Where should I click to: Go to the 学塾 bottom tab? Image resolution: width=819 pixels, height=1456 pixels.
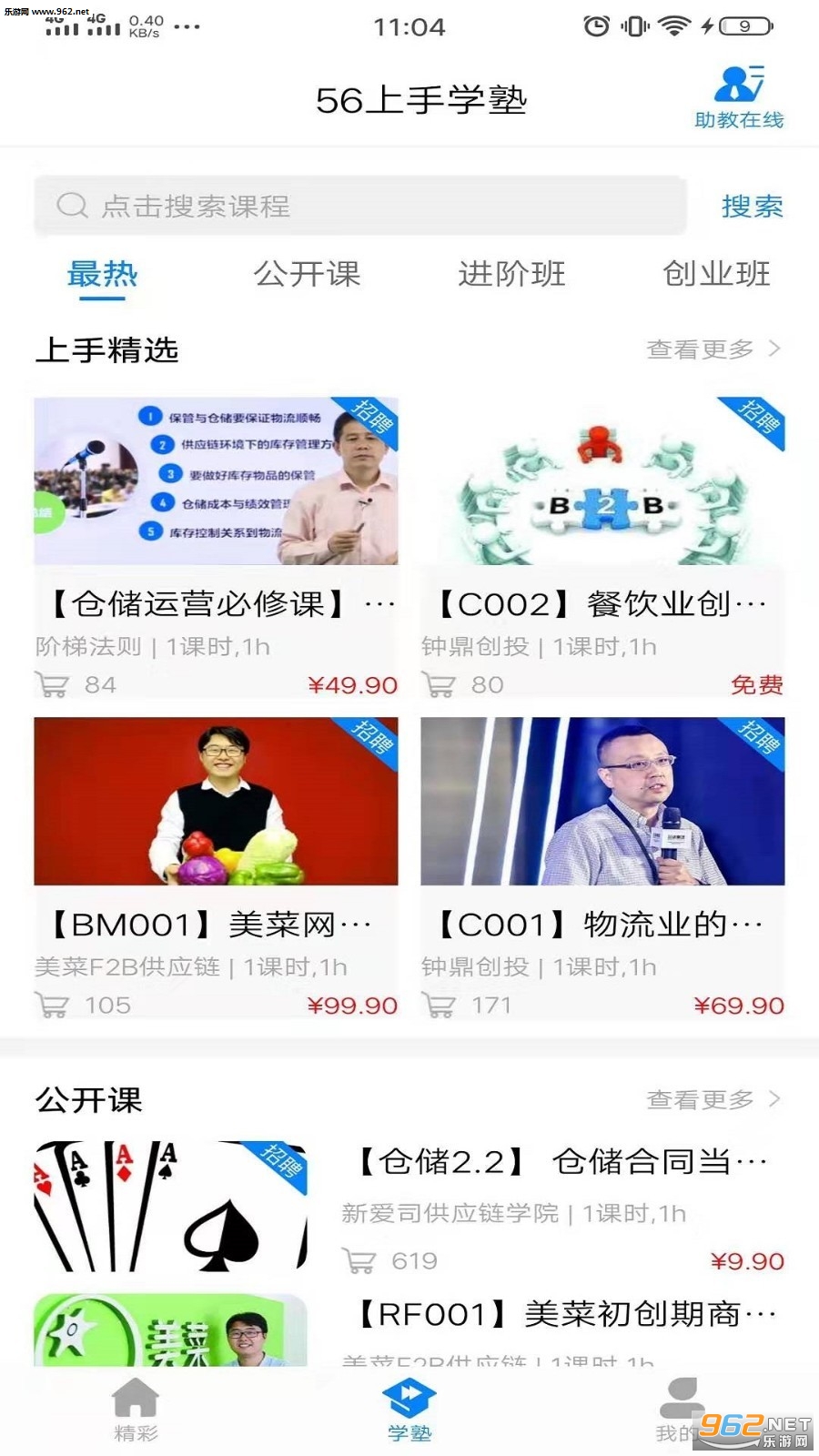tap(409, 1410)
